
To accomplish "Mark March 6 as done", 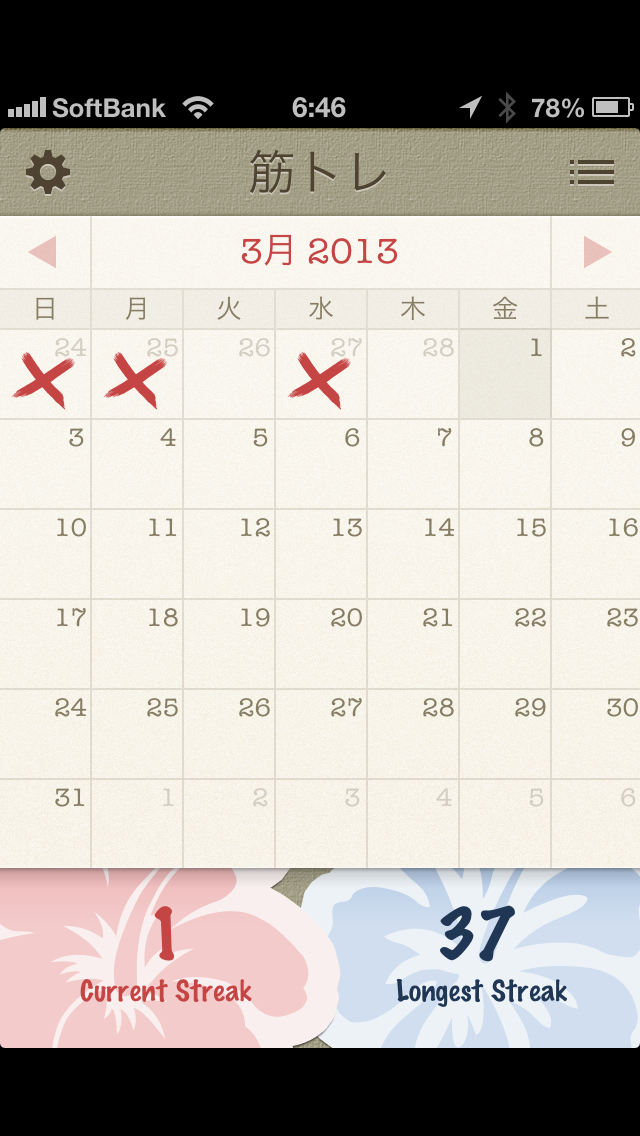I will (x=321, y=464).
